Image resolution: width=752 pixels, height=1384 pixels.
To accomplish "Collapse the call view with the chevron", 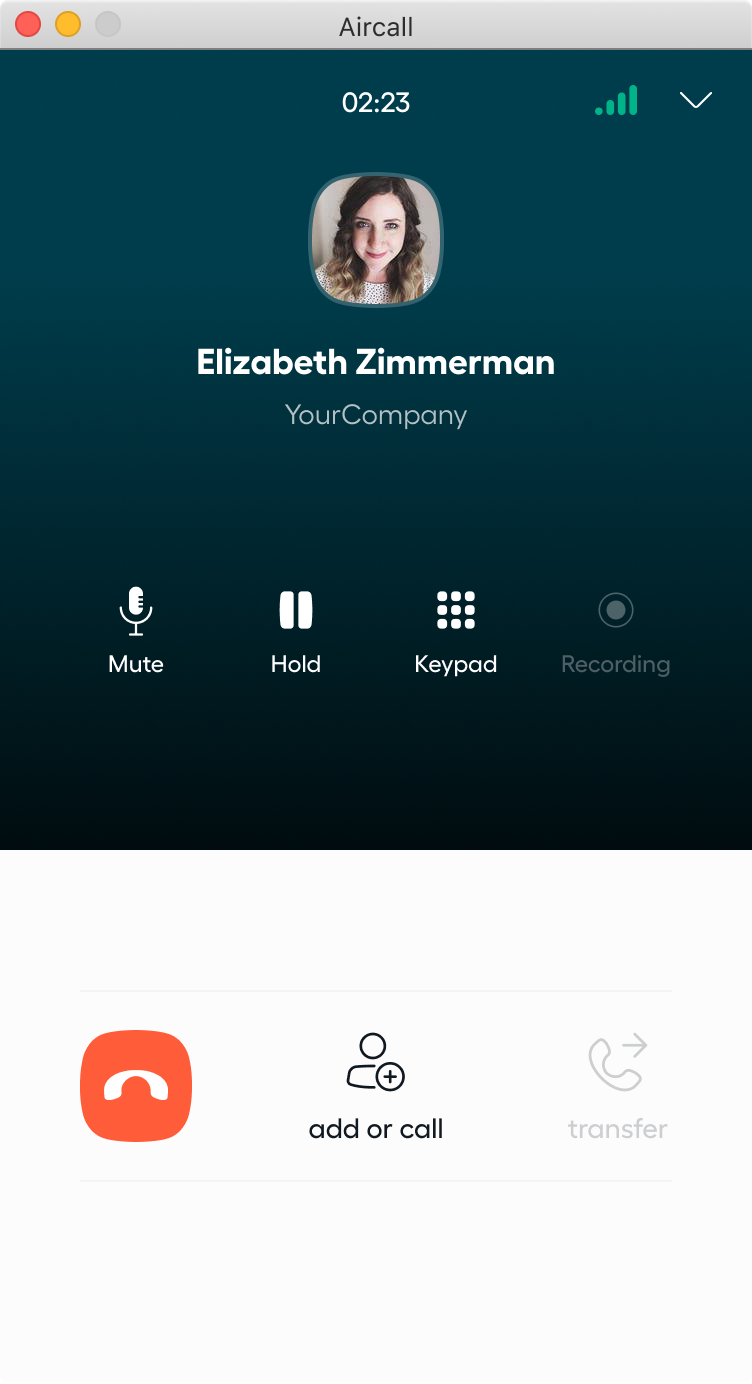I will (695, 100).
